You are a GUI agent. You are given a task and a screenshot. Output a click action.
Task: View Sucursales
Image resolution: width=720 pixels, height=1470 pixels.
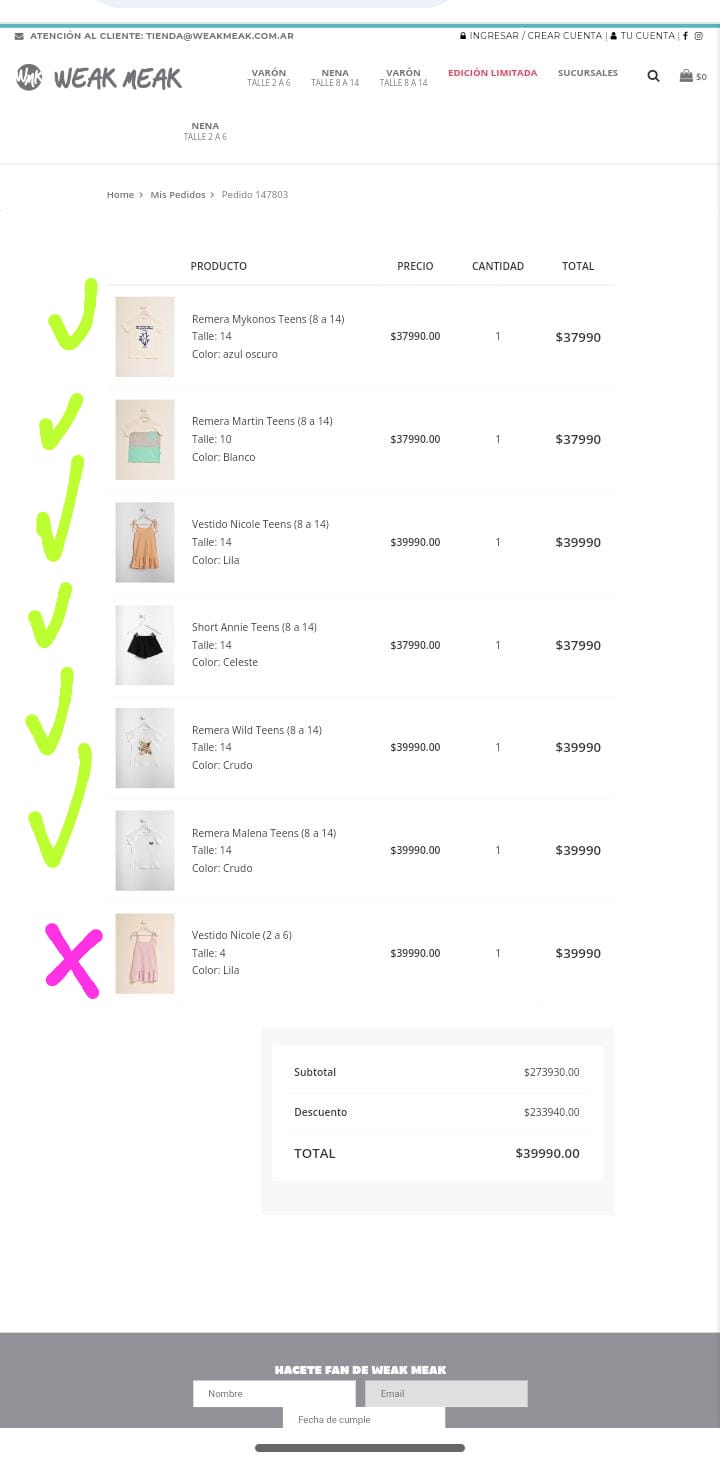click(588, 73)
